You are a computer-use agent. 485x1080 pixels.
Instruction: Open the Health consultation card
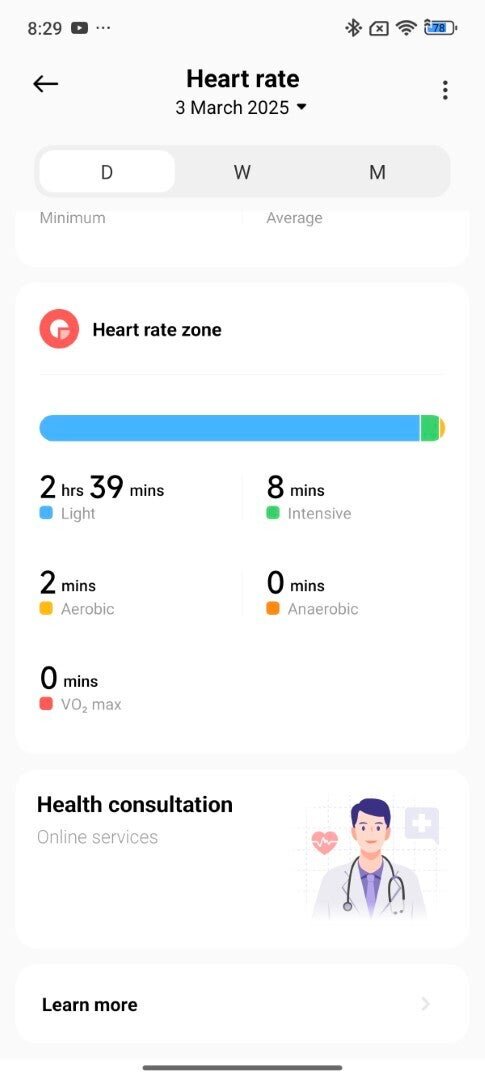pyautogui.click(x=242, y=859)
